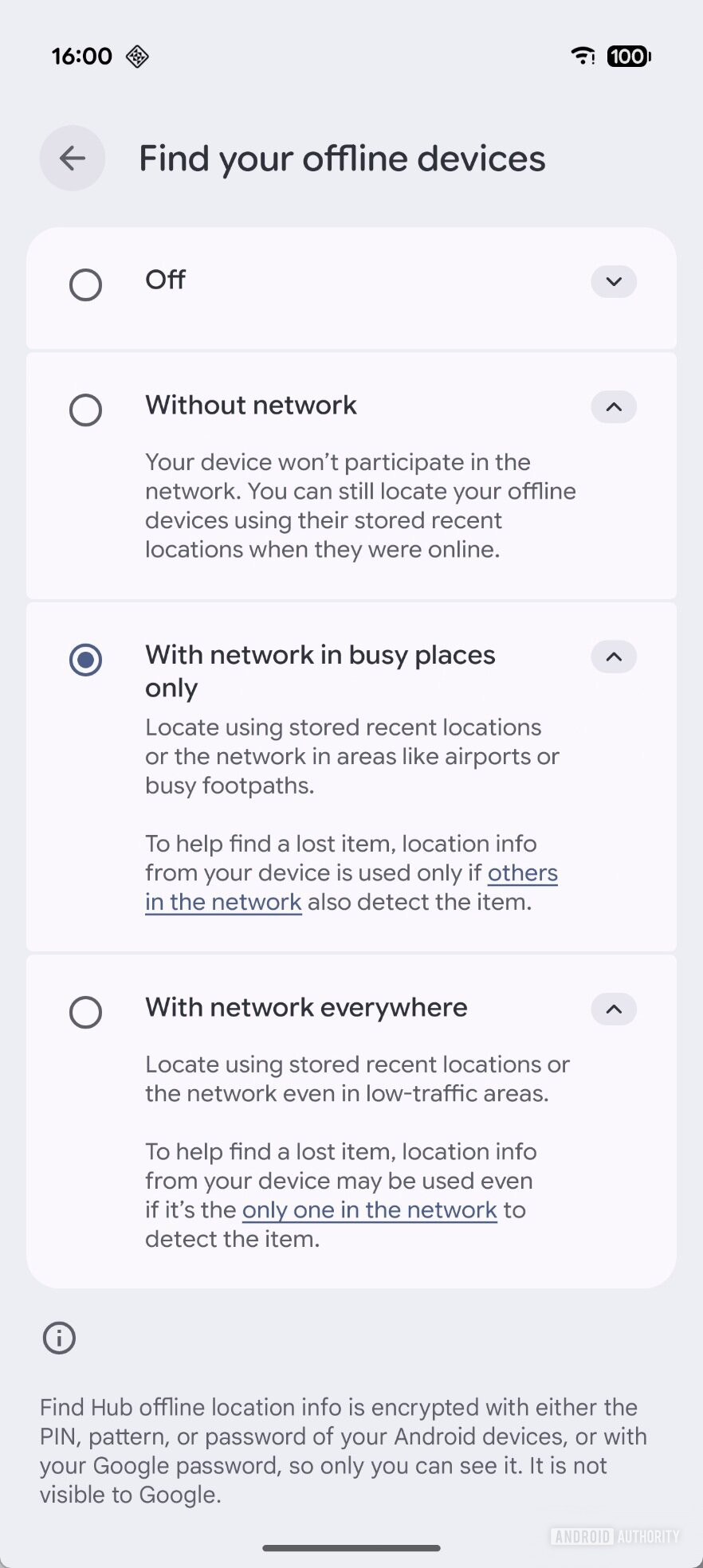Viewport: 703px width, 1568px height.
Task: Select the Off radio button
Action: 85,284
